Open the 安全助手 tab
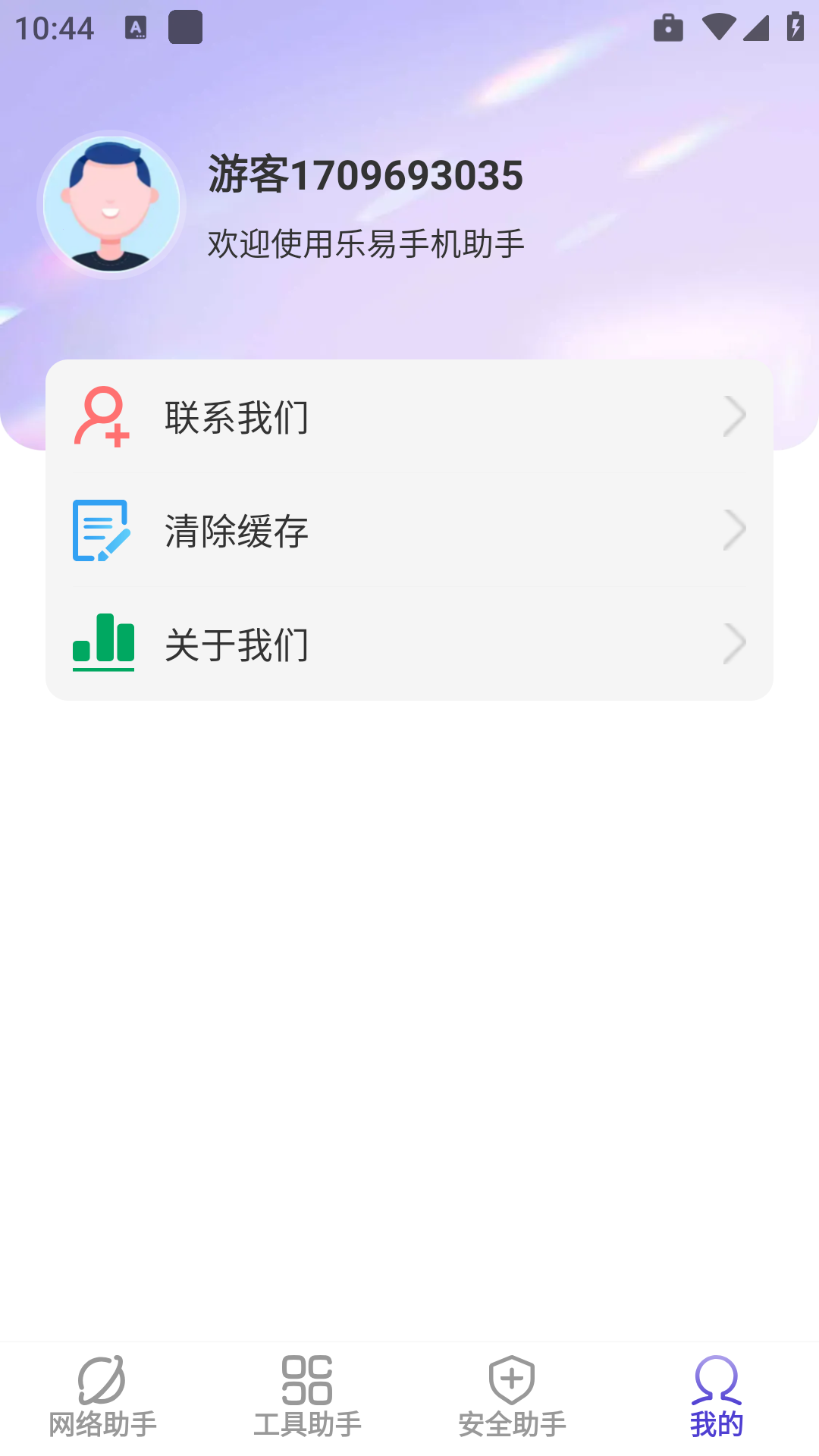819x1456 pixels. (512, 1397)
